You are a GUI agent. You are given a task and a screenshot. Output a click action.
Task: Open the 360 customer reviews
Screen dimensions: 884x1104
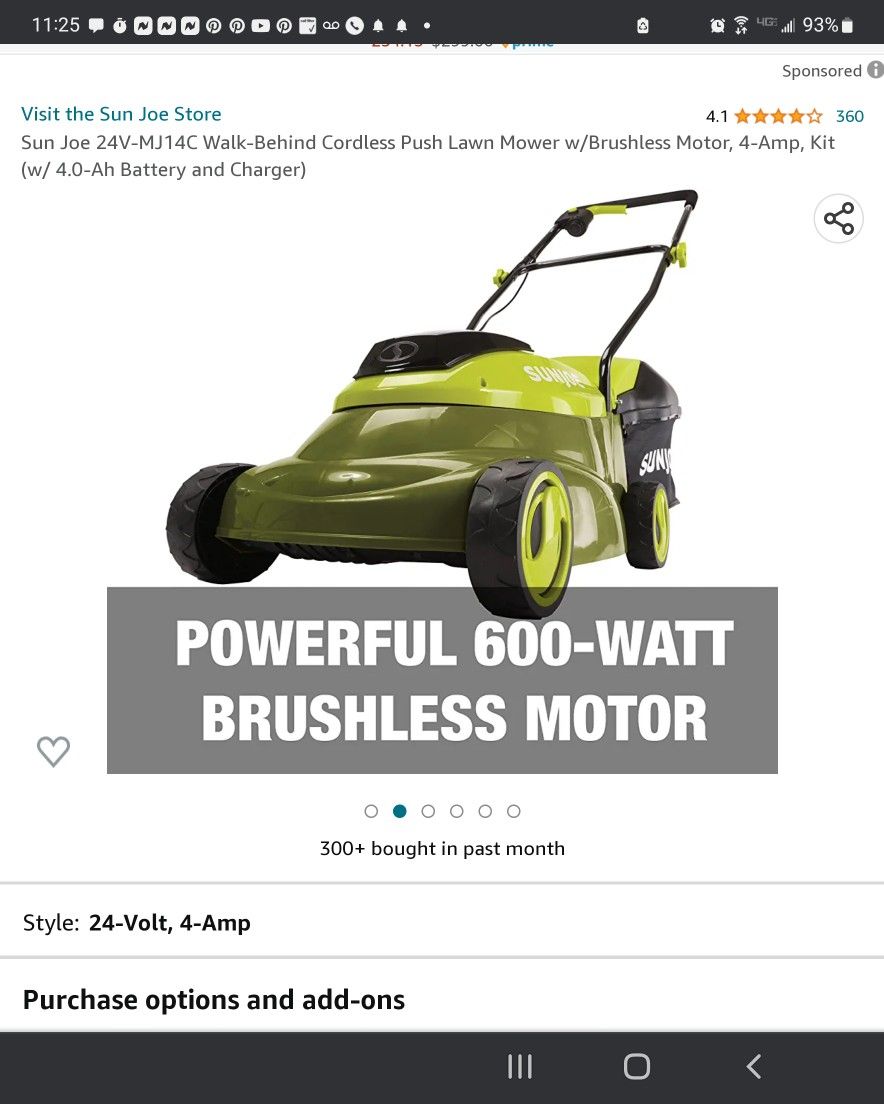click(x=849, y=116)
